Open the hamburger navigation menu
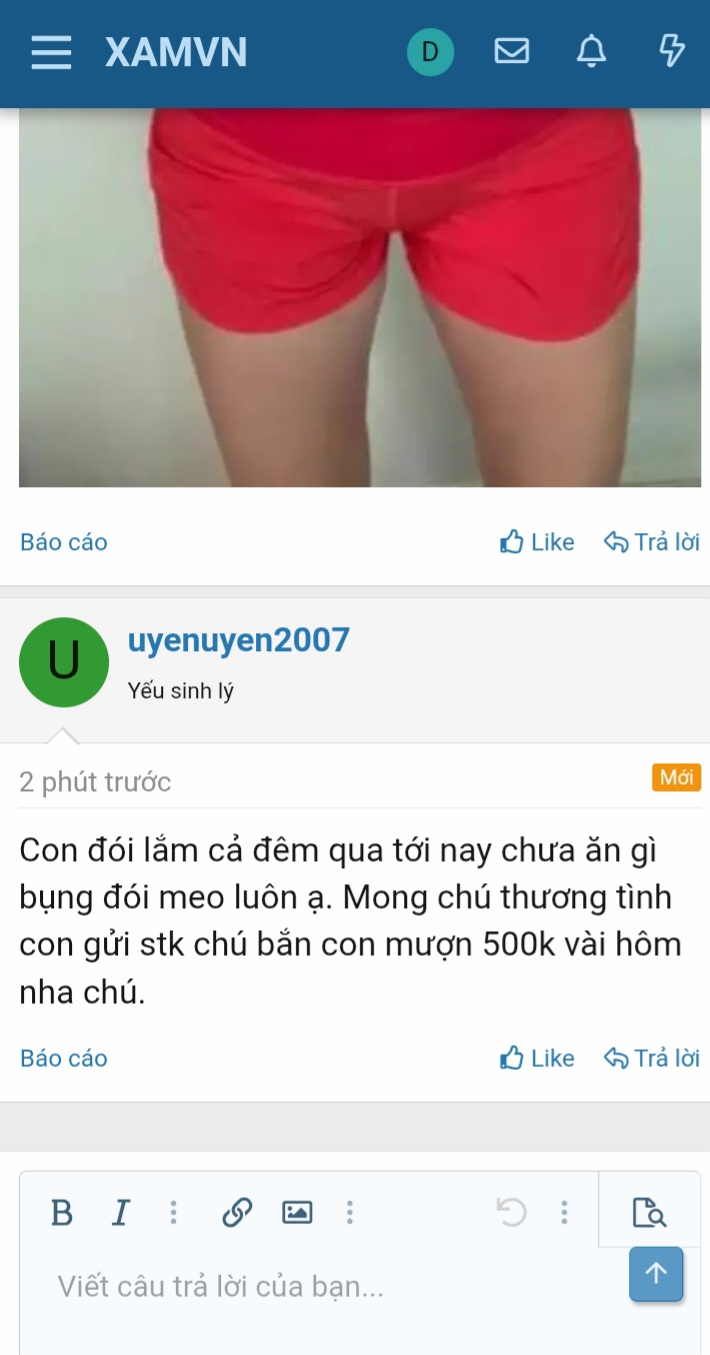The width and height of the screenshot is (710, 1355). (51, 52)
